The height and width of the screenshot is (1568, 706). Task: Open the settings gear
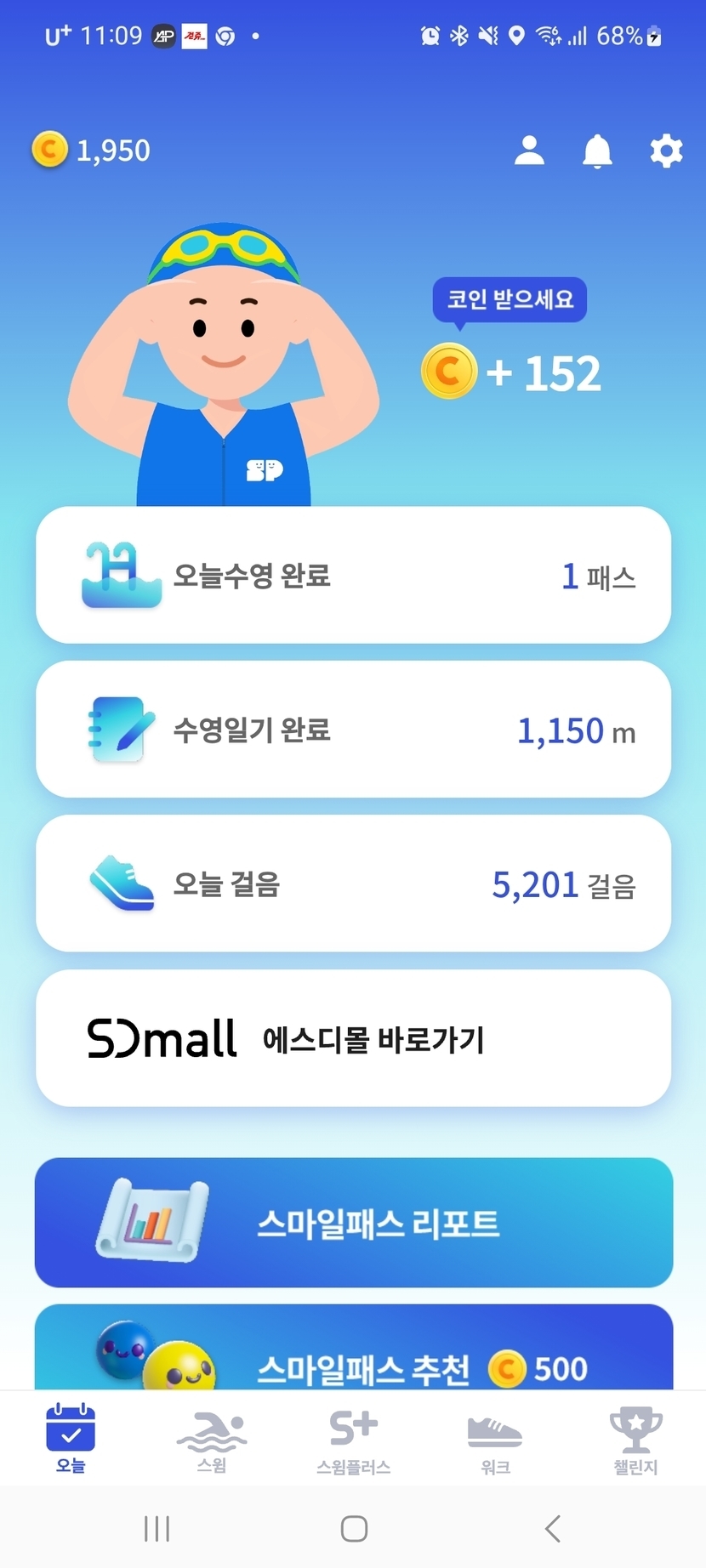coord(665,151)
